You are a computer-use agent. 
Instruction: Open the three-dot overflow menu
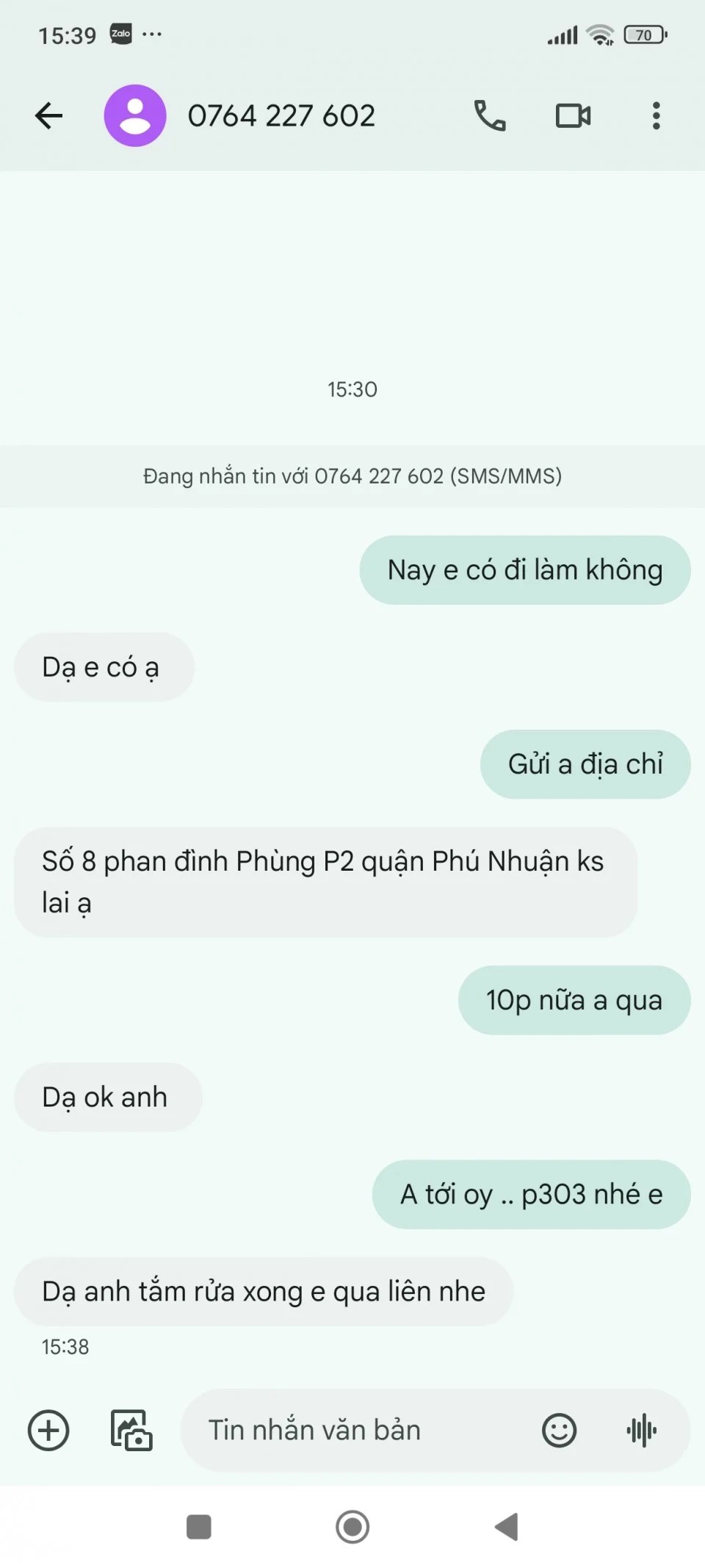coord(656,115)
